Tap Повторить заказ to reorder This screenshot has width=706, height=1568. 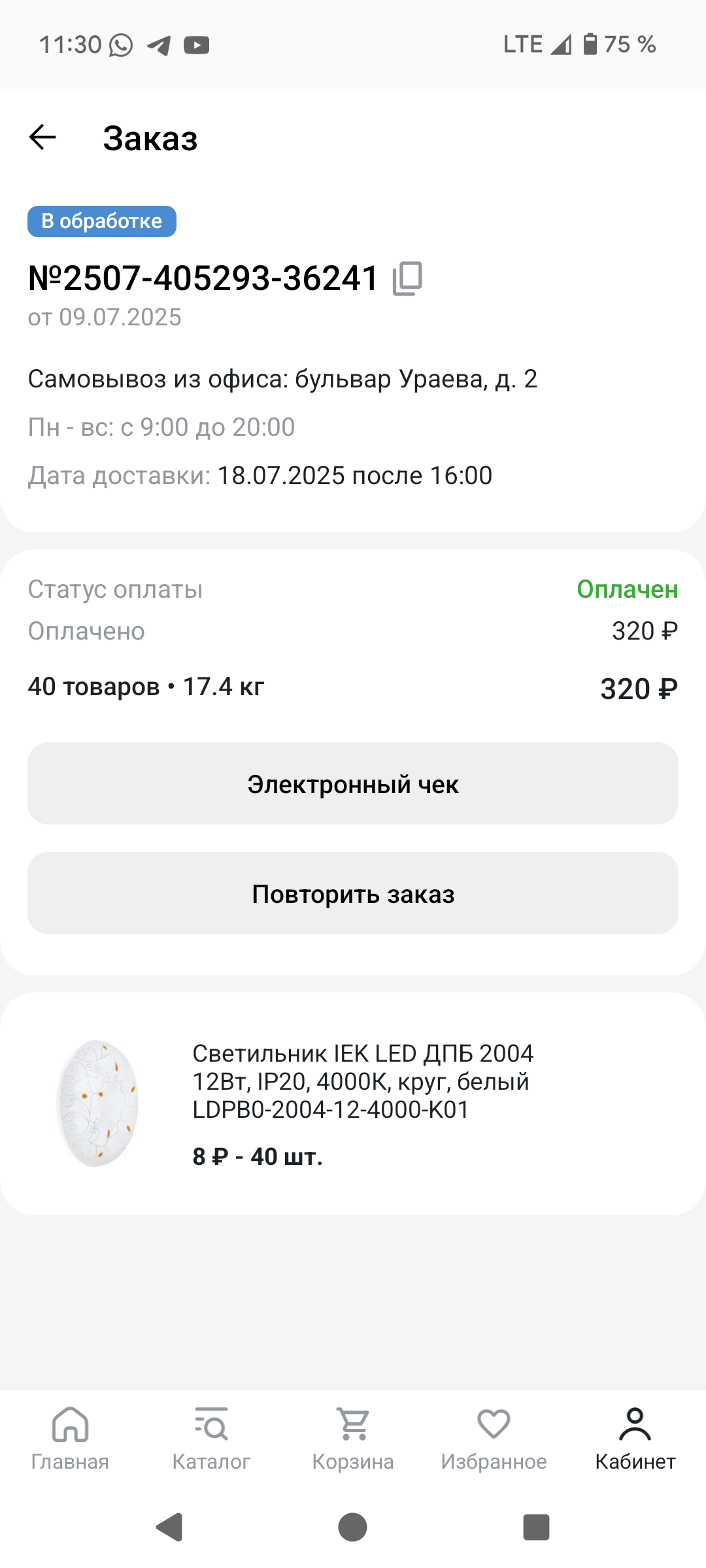point(353,893)
